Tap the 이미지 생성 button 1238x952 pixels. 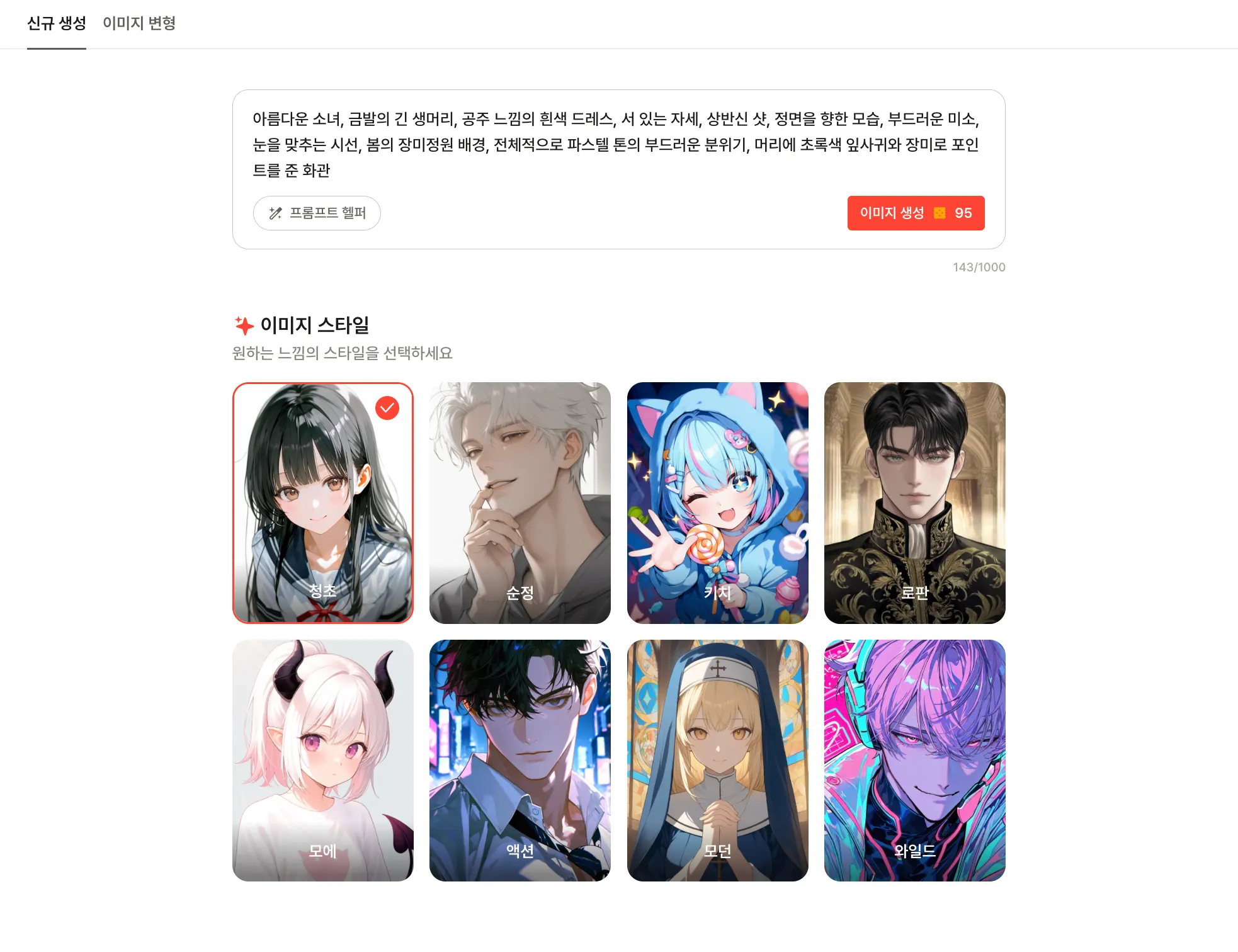pos(916,213)
